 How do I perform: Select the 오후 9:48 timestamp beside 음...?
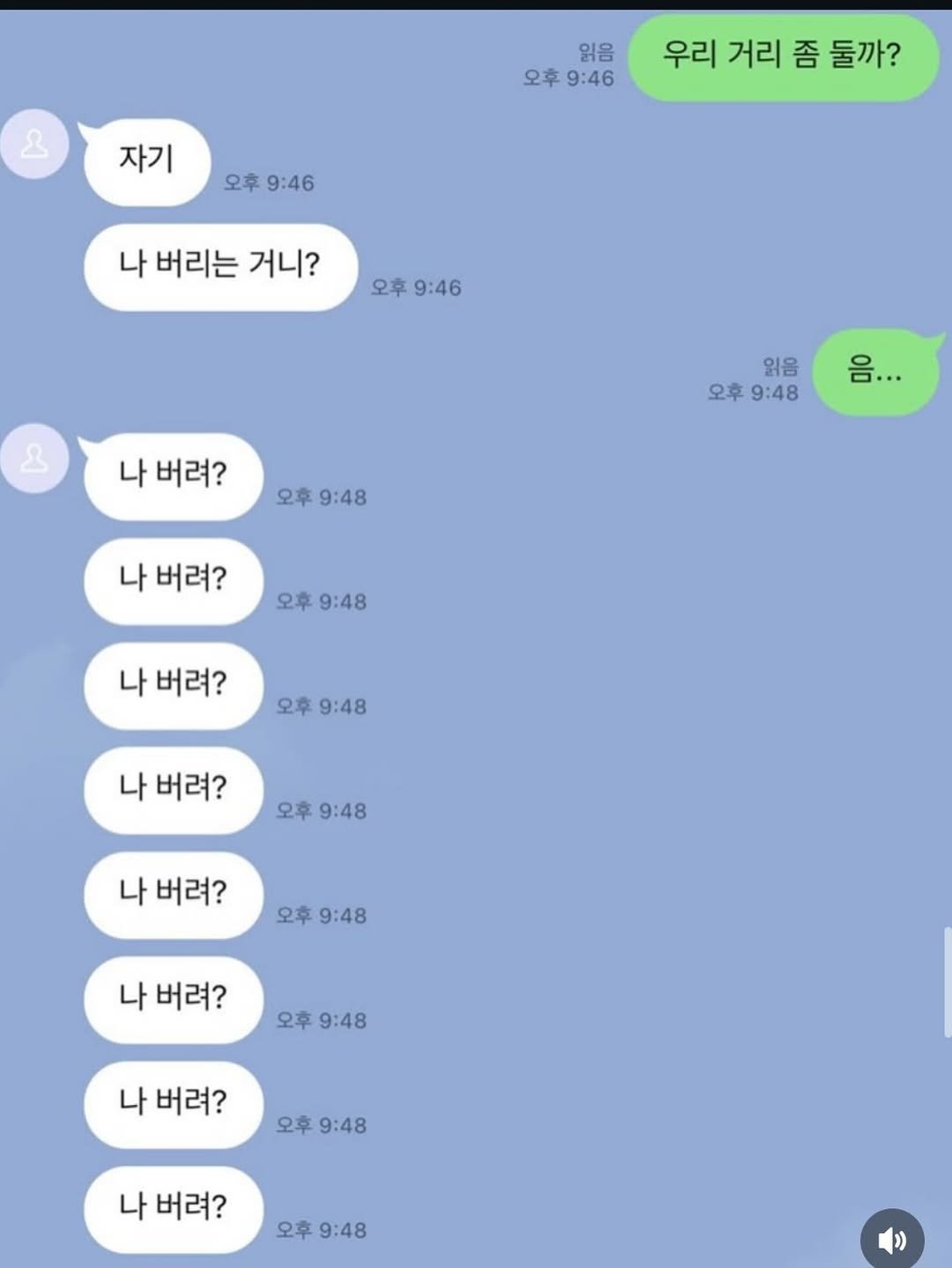[755, 393]
